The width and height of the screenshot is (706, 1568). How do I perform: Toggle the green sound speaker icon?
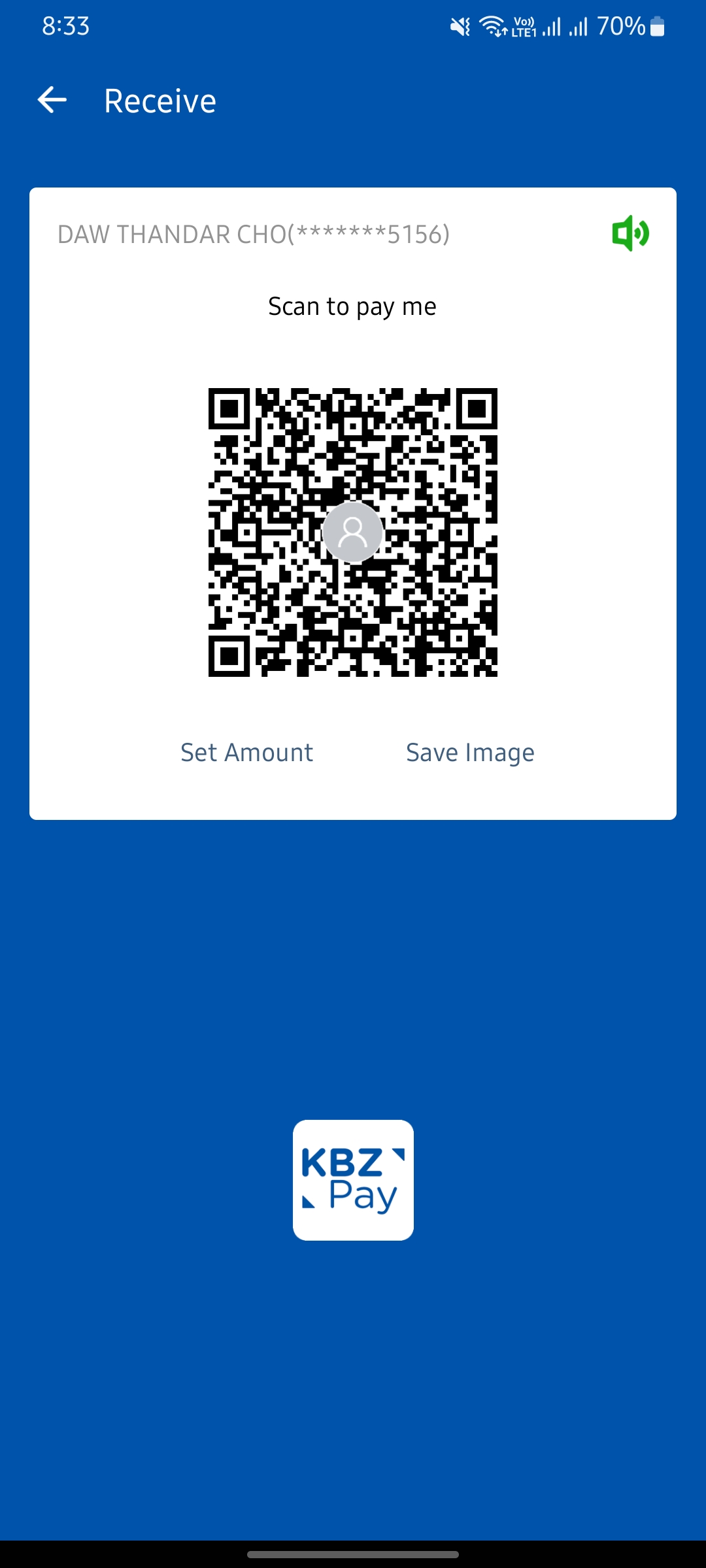coord(630,233)
